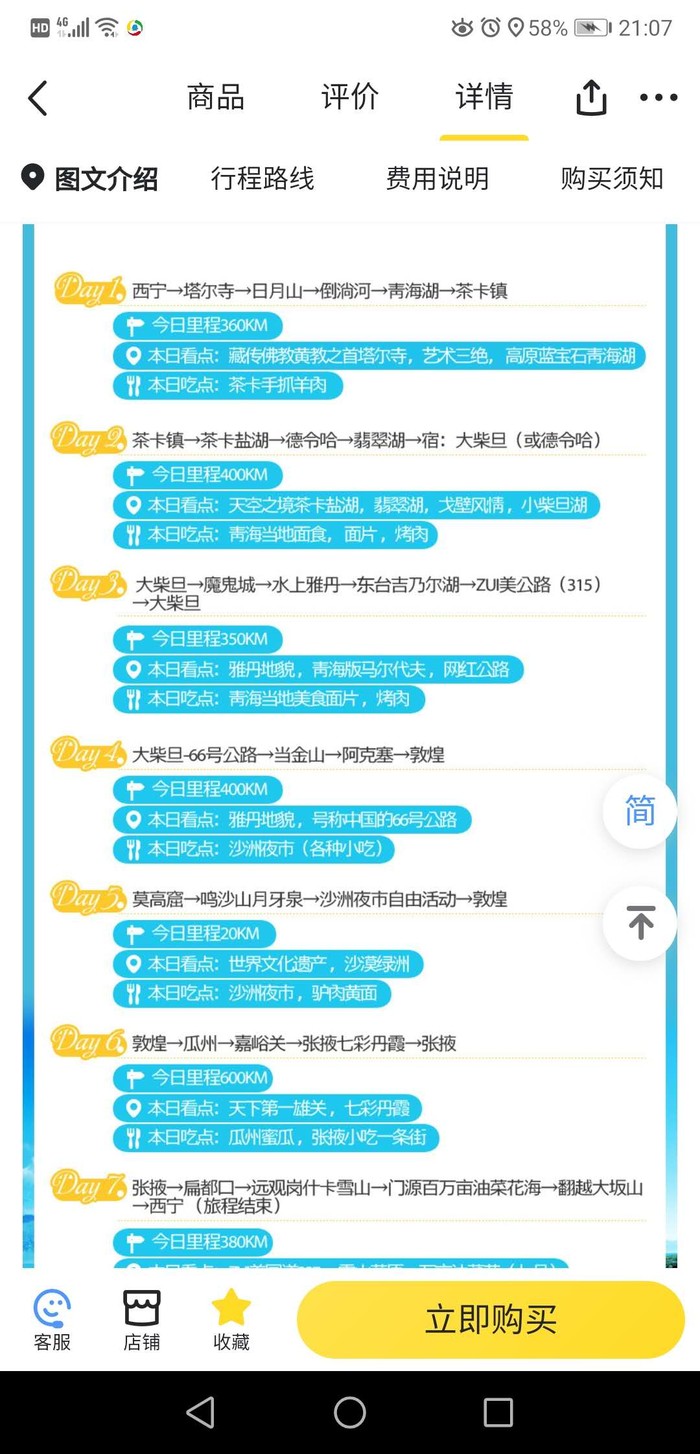Jump to the 行程路线 section
The image size is (700, 1454).
pos(262,179)
